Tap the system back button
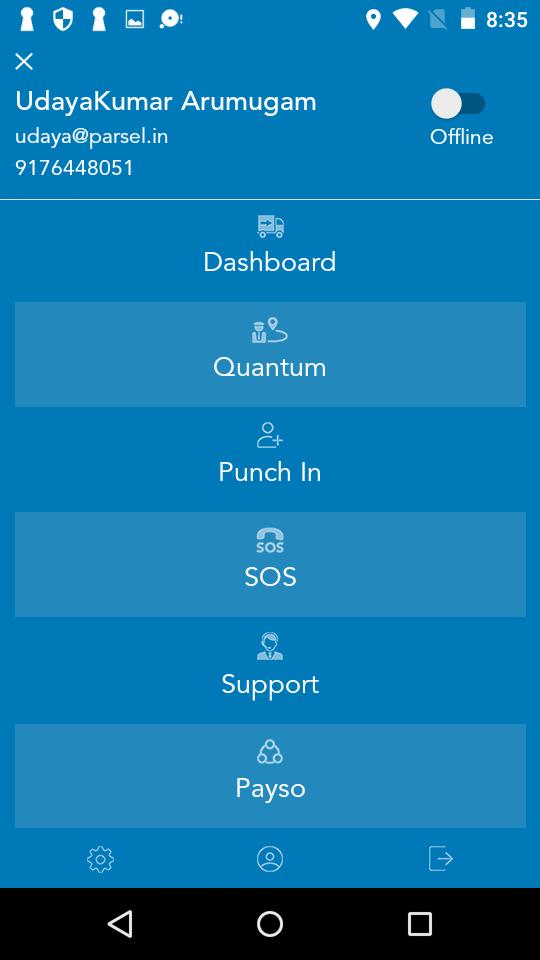Viewport: 540px width, 960px height. (x=121, y=924)
